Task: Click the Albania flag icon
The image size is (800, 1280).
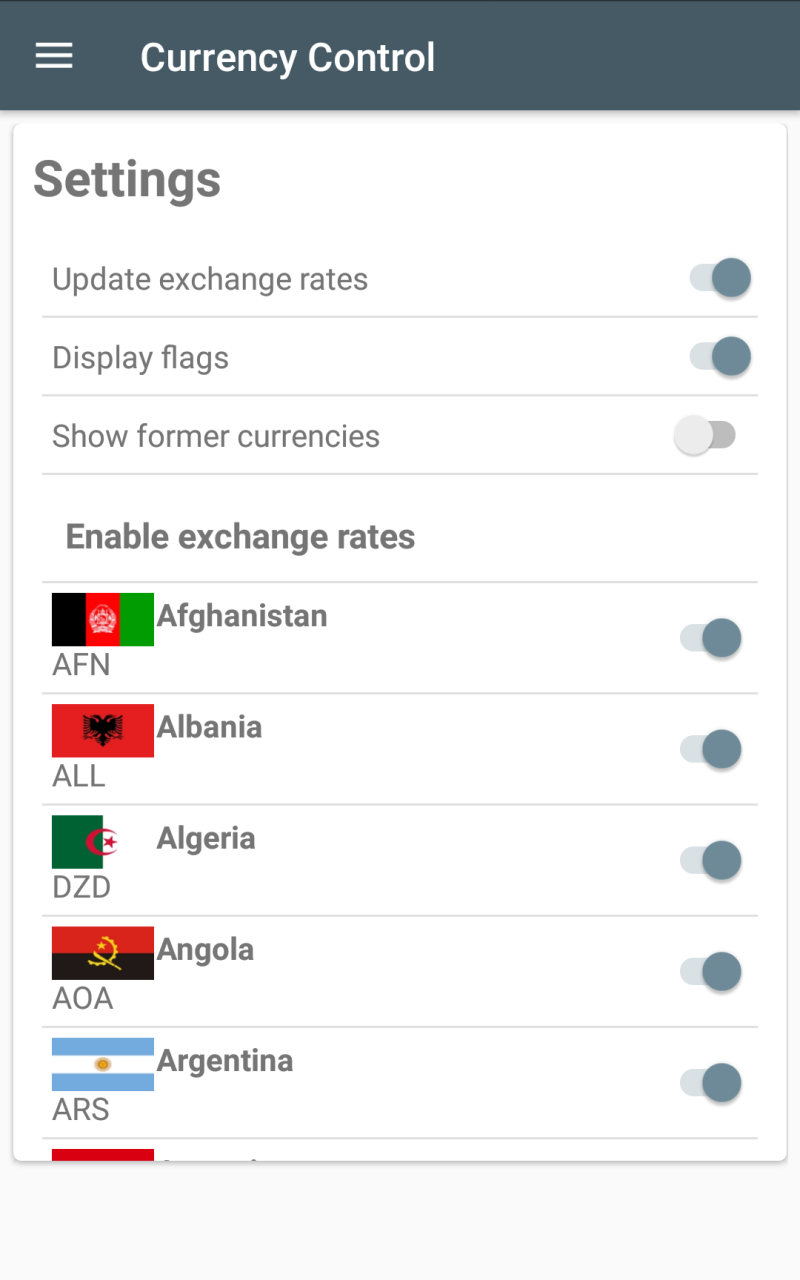Action: 101,730
